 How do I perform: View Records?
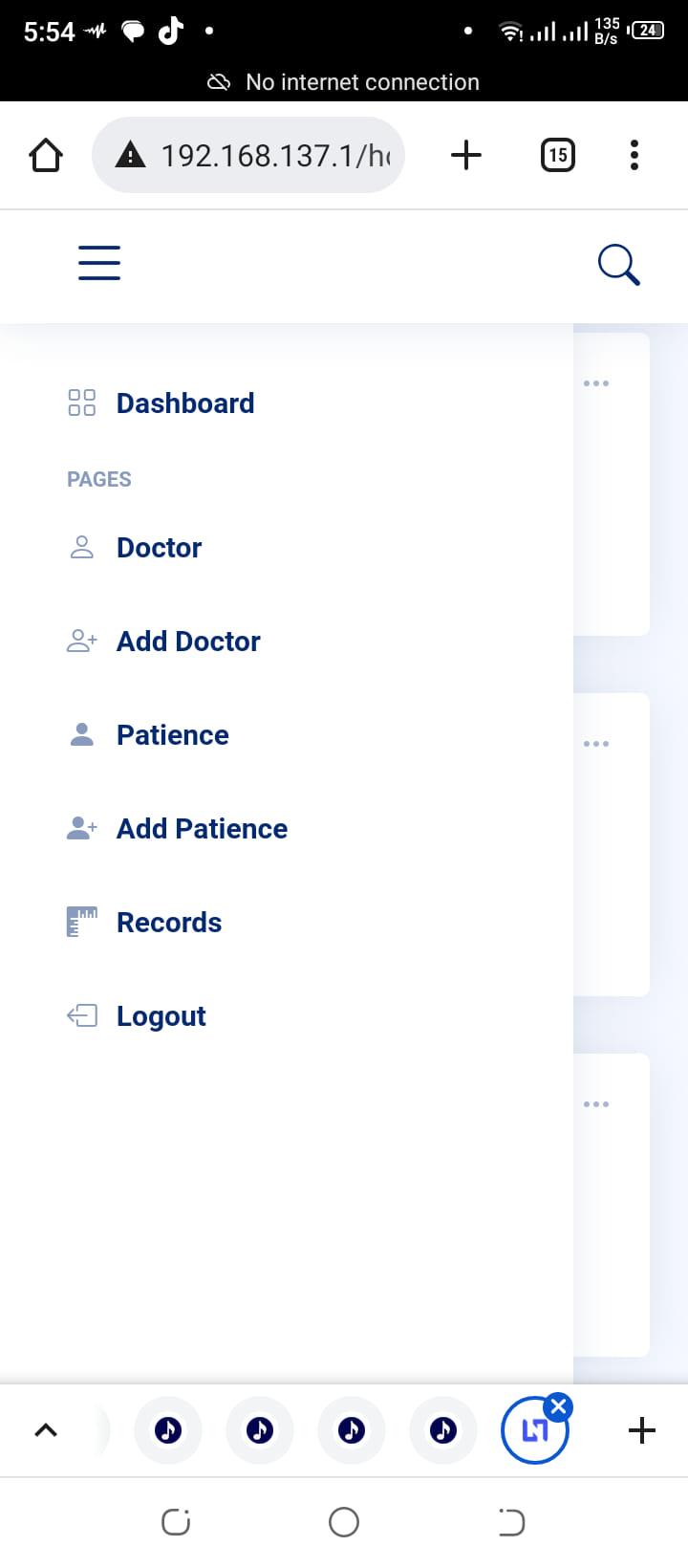[x=168, y=923]
